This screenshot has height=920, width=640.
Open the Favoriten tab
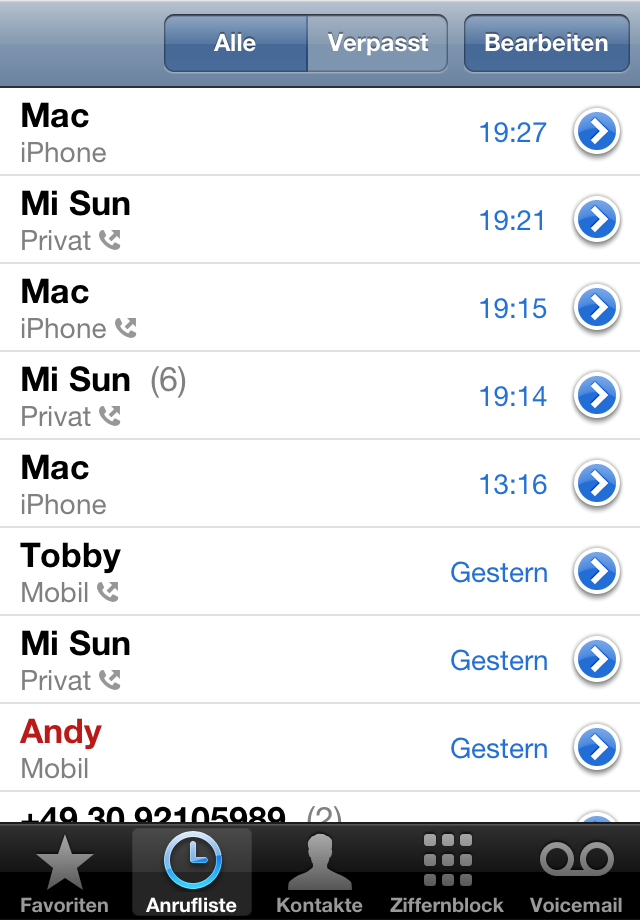pyautogui.click(x=64, y=873)
